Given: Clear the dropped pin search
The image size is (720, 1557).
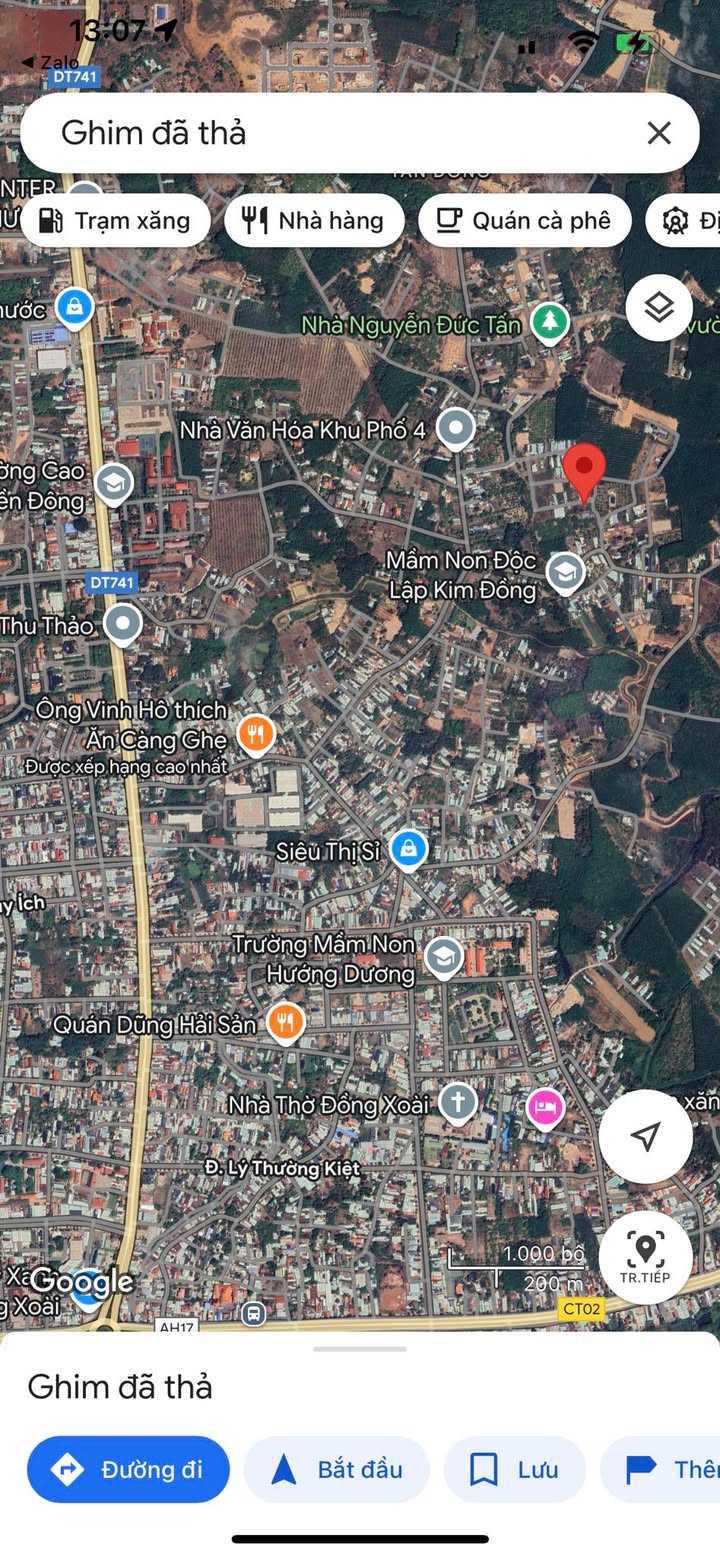Looking at the screenshot, I should [658, 133].
